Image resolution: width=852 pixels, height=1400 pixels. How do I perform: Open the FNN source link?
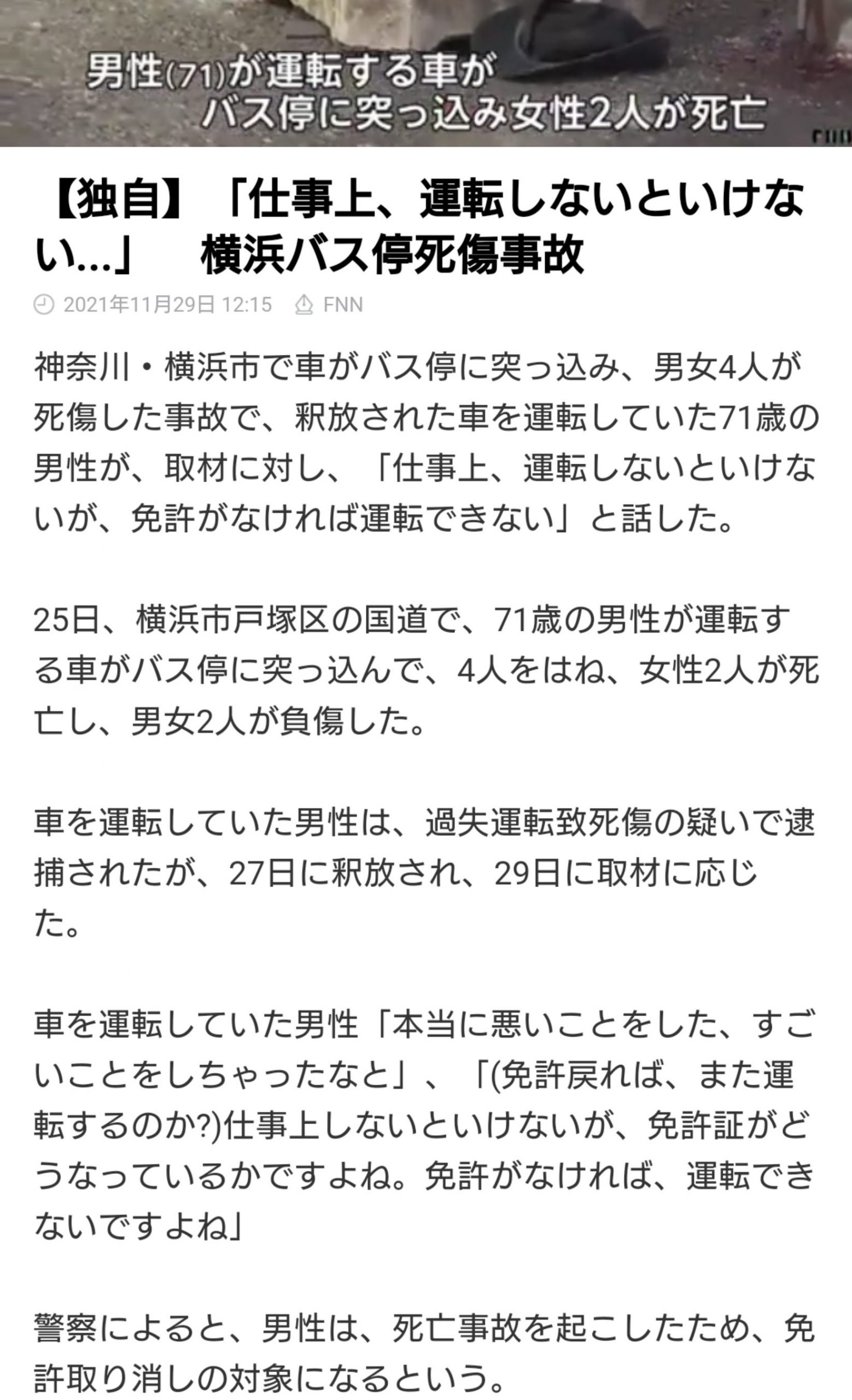(x=342, y=305)
